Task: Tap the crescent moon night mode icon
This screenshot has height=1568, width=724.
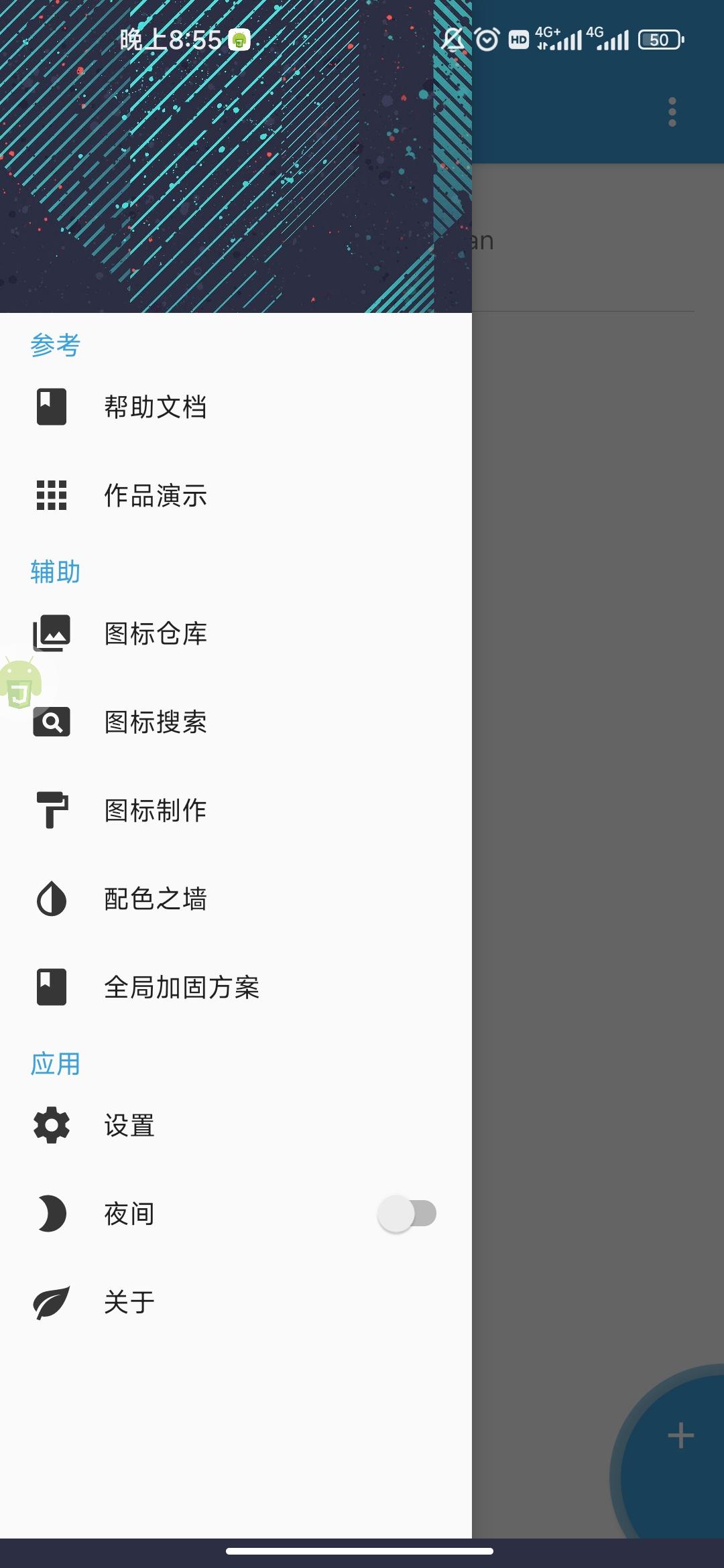Action: pyautogui.click(x=51, y=1214)
